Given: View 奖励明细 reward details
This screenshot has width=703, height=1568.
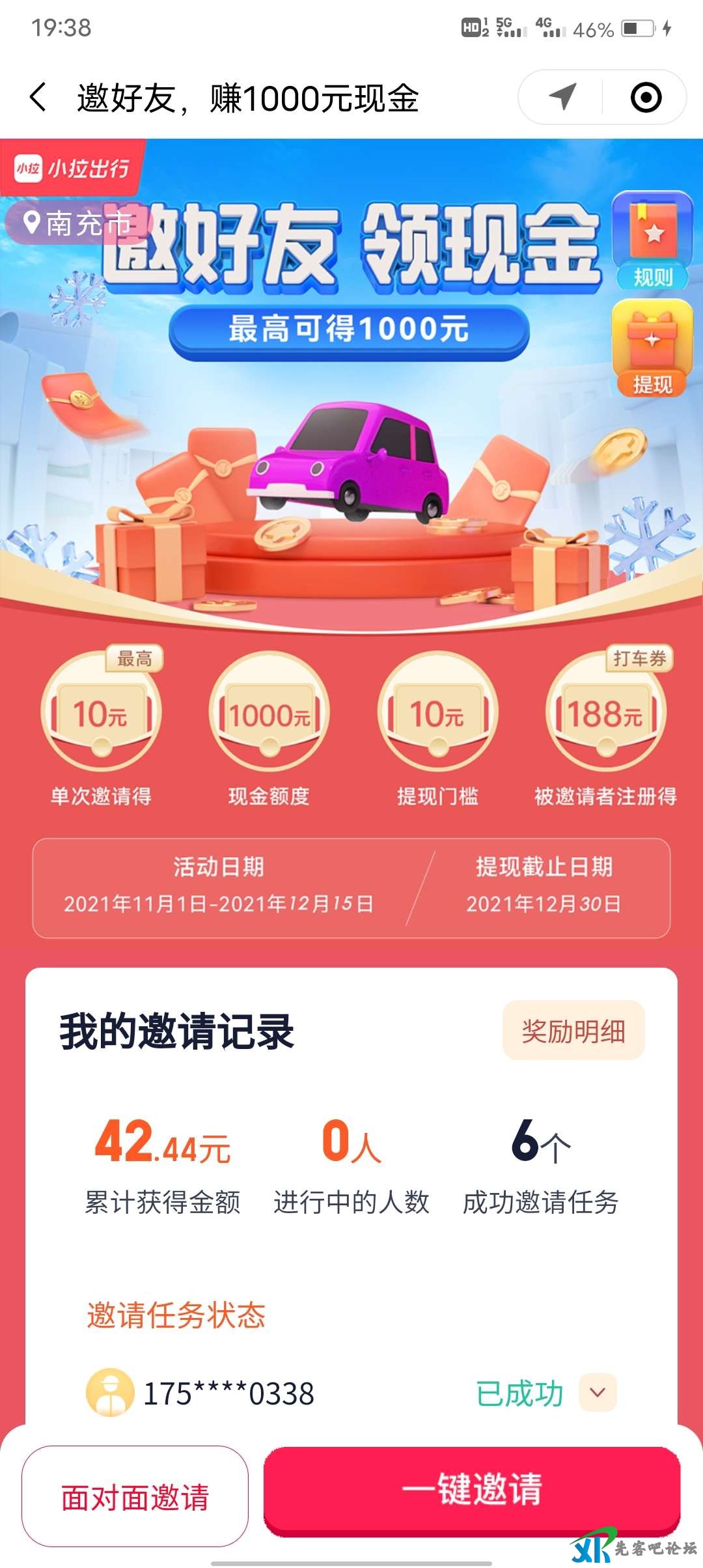Looking at the screenshot, I should click(x=573, y=1031).
